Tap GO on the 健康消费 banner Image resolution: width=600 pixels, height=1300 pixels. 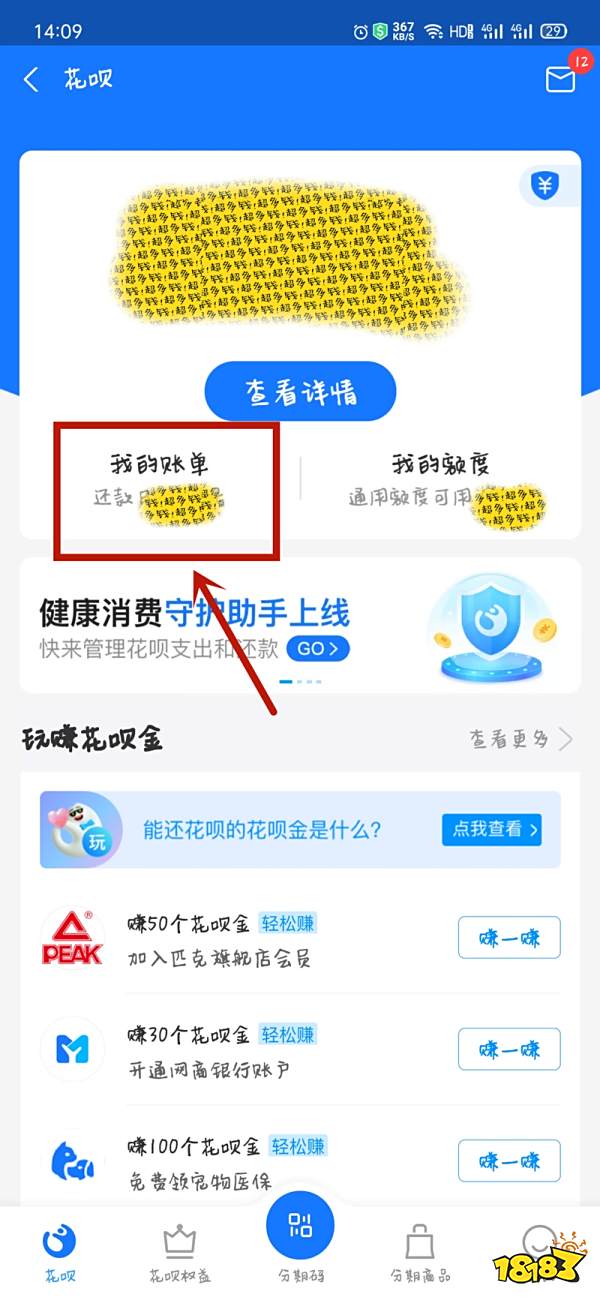(318, 648)
